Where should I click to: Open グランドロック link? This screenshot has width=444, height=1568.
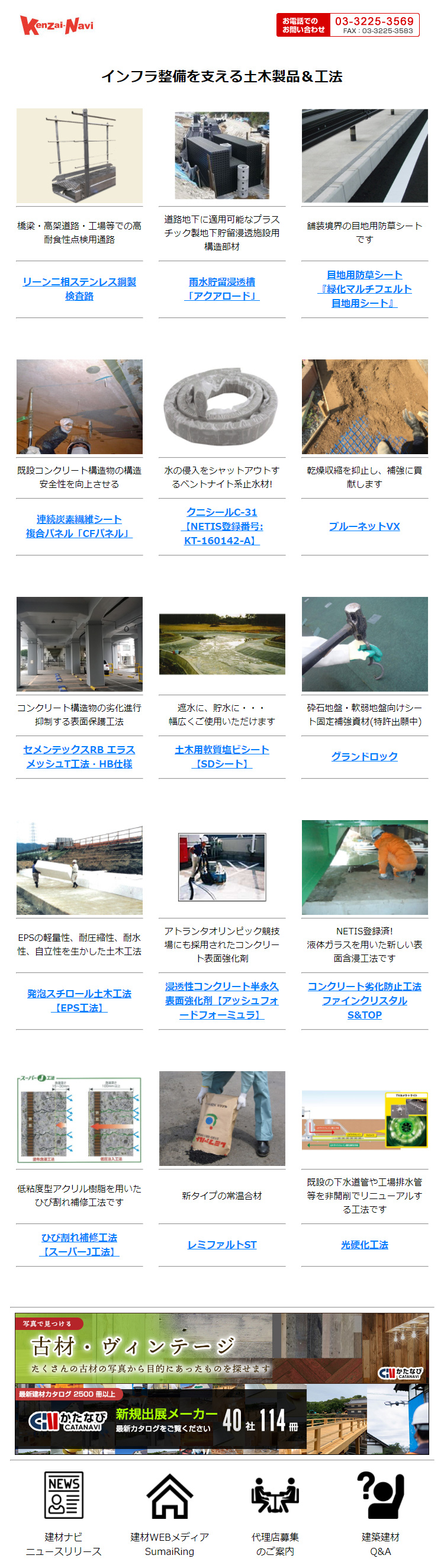point(364,756)
